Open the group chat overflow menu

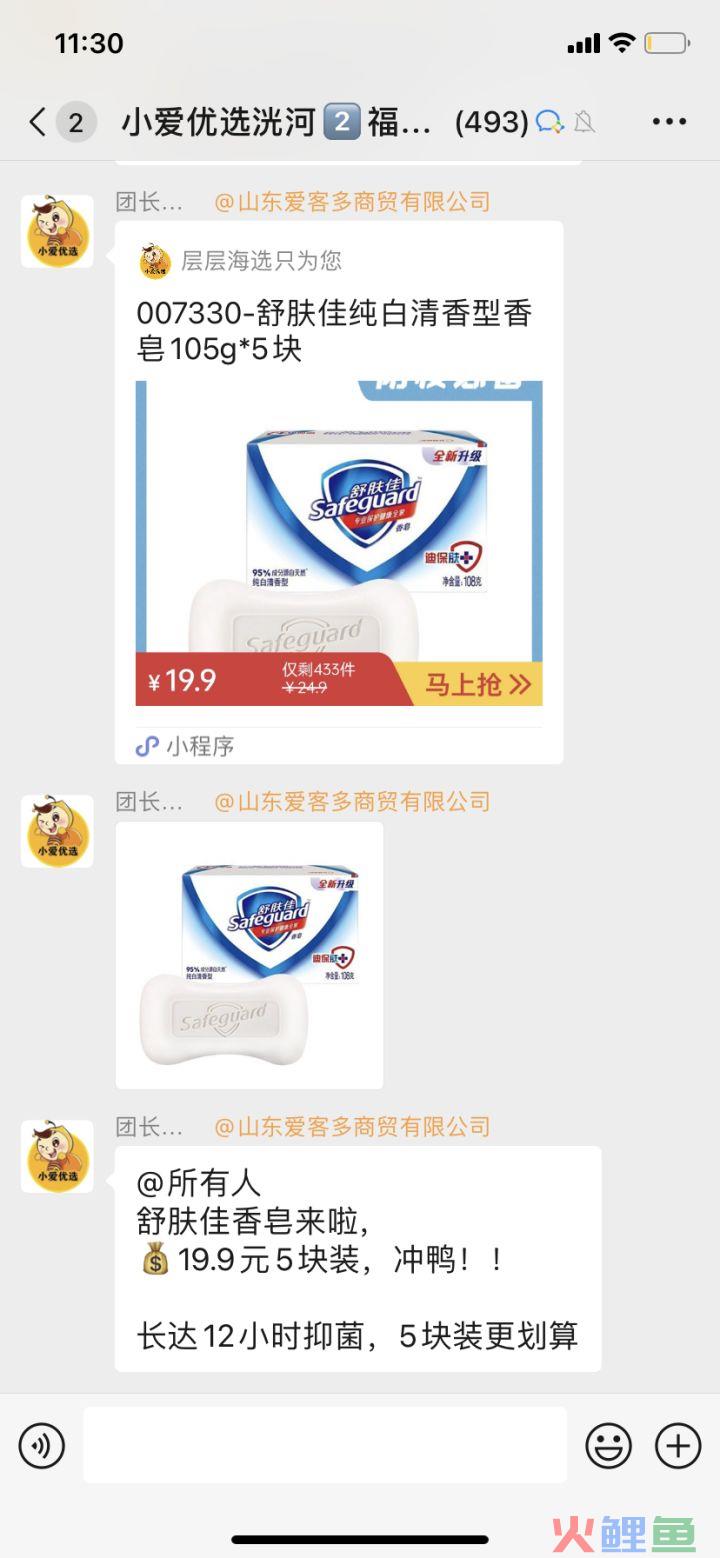669,122
